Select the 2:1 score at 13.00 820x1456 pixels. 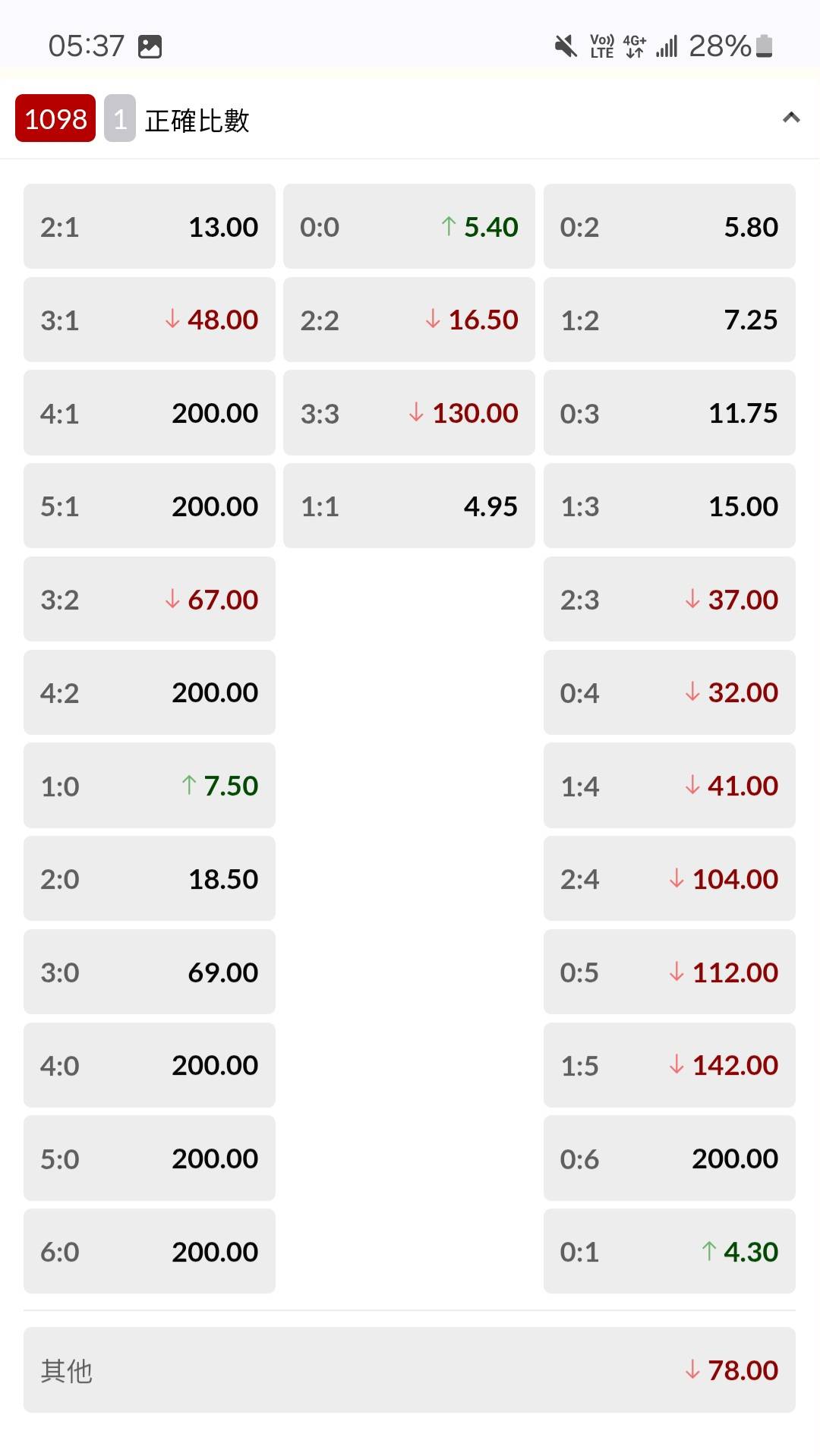point(150,226)
